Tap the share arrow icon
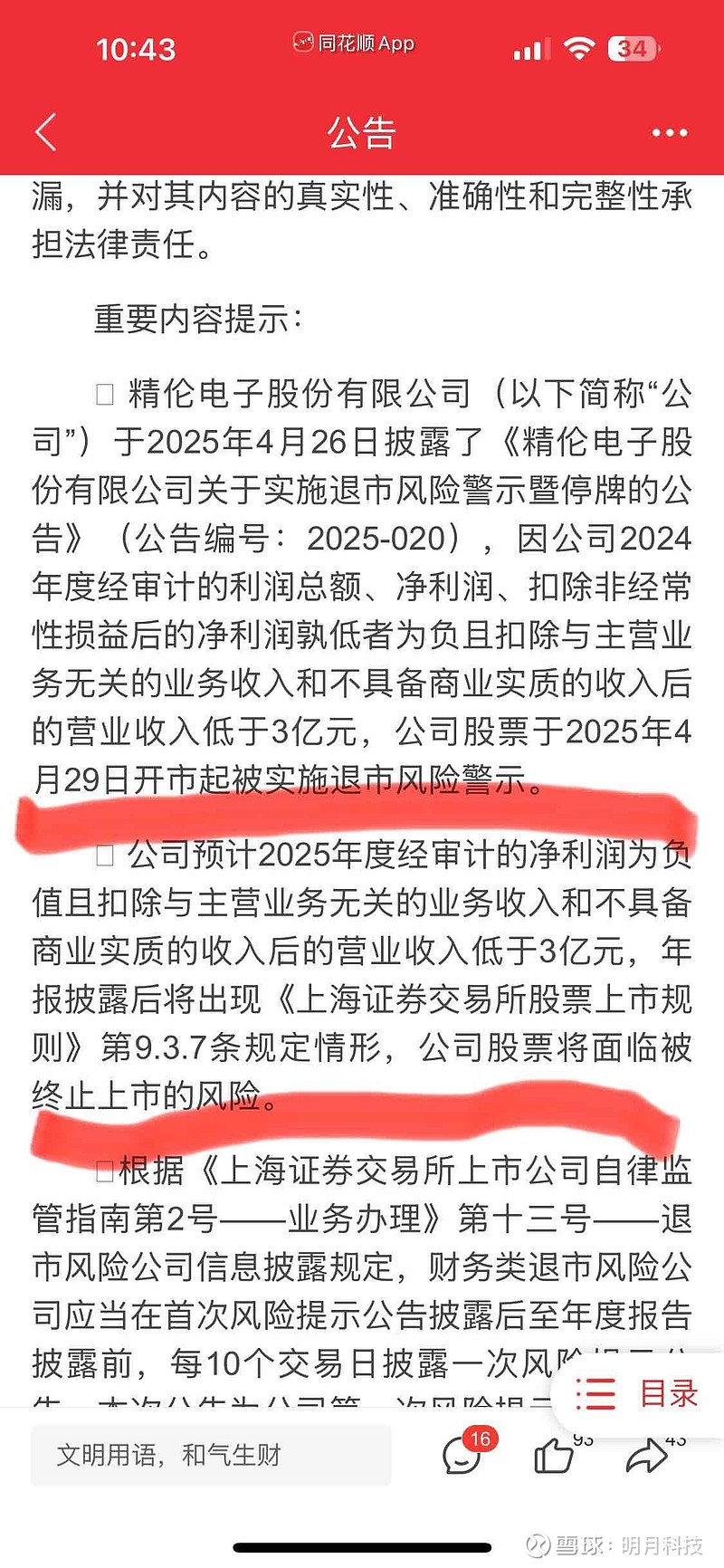Image resolution: width=724 pixels, height=1568 pixels. [x=644, y=1458]
